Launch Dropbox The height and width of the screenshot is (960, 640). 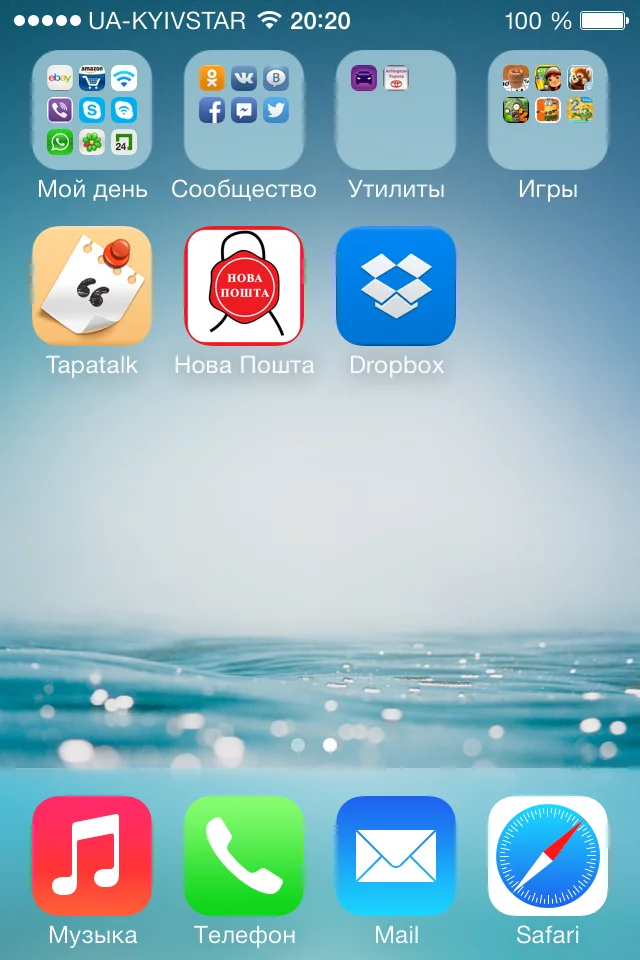point(396,286)
